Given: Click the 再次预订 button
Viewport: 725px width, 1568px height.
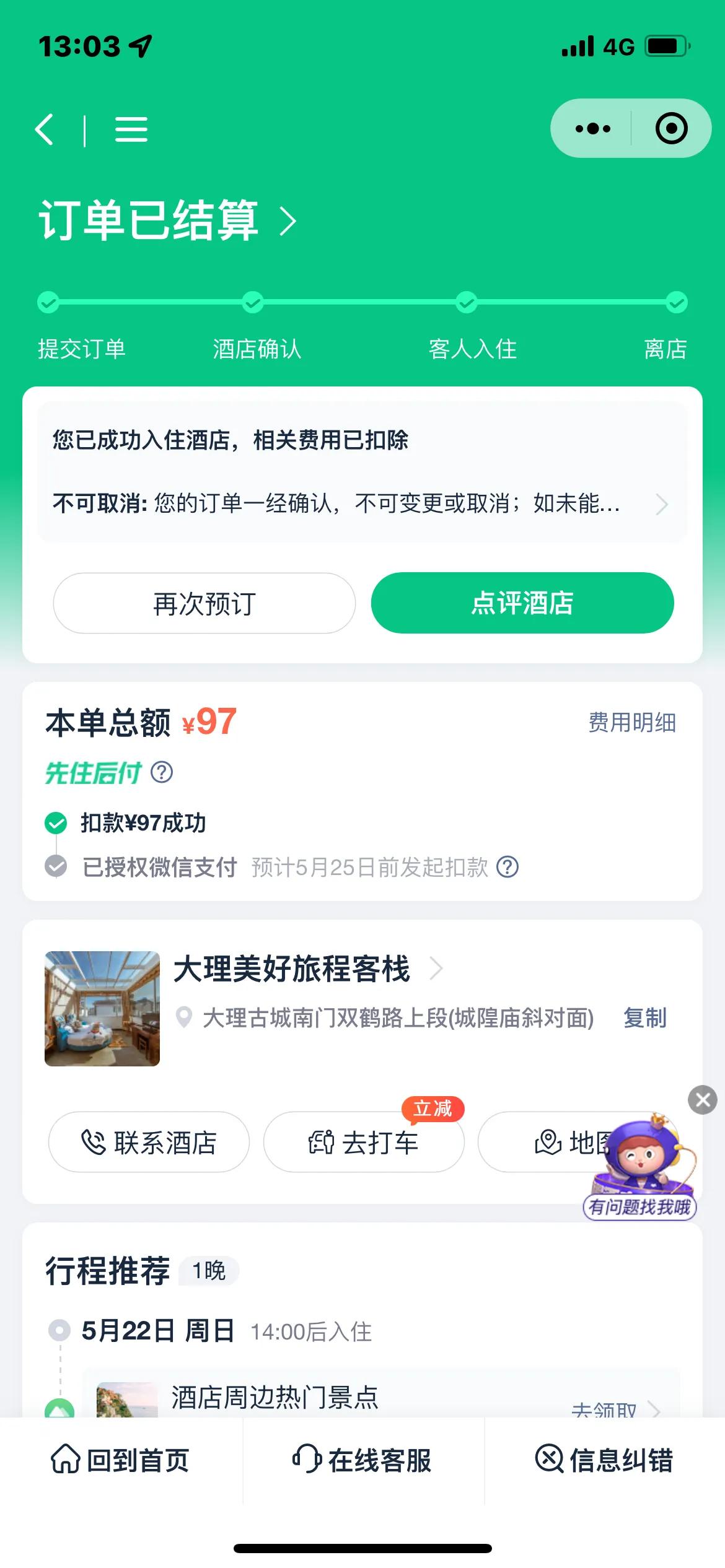Looking at the screenshot, I should 203,603.
